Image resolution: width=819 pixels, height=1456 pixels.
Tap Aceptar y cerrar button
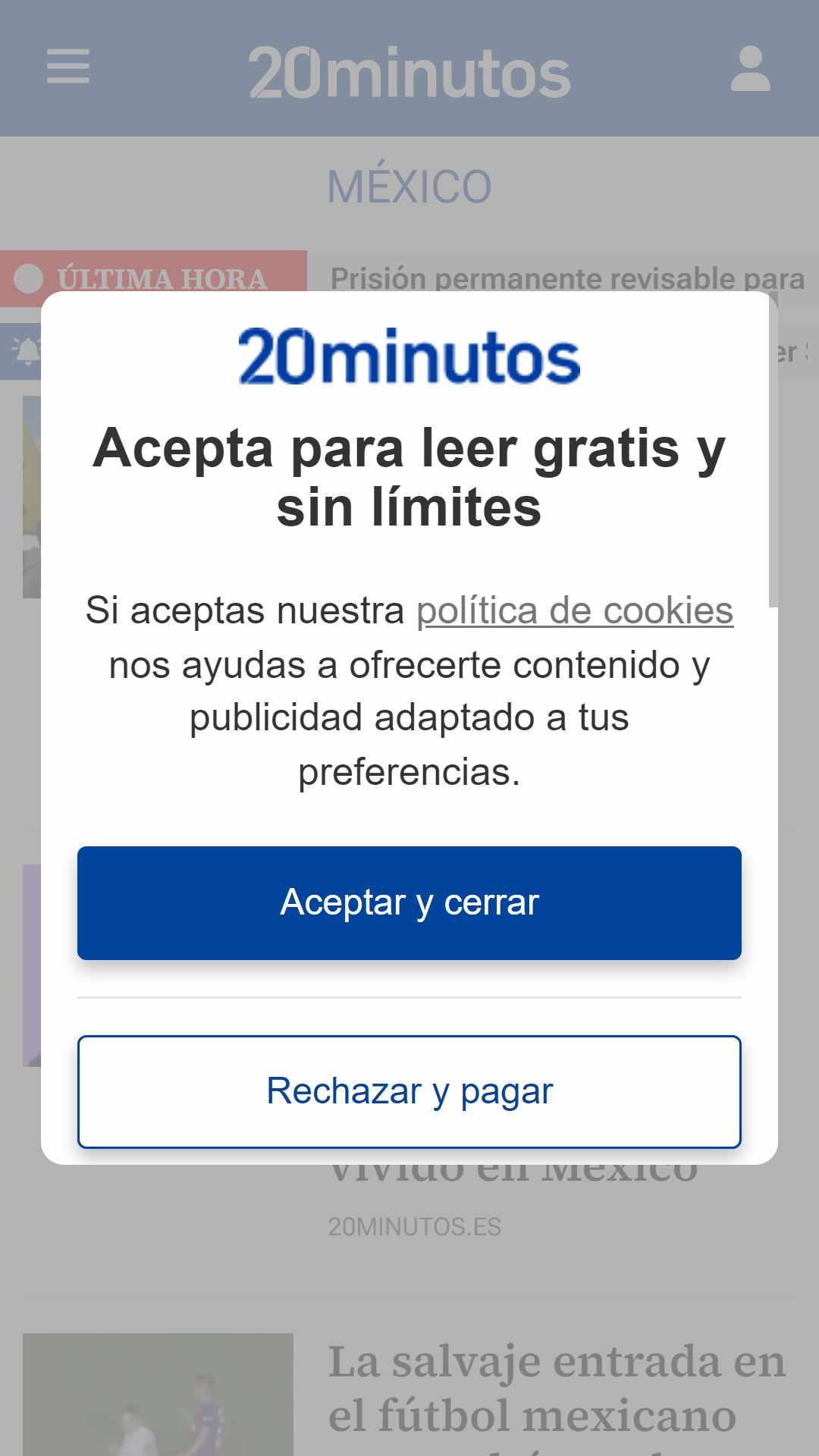pyautogui.click(x=409, y=902)
